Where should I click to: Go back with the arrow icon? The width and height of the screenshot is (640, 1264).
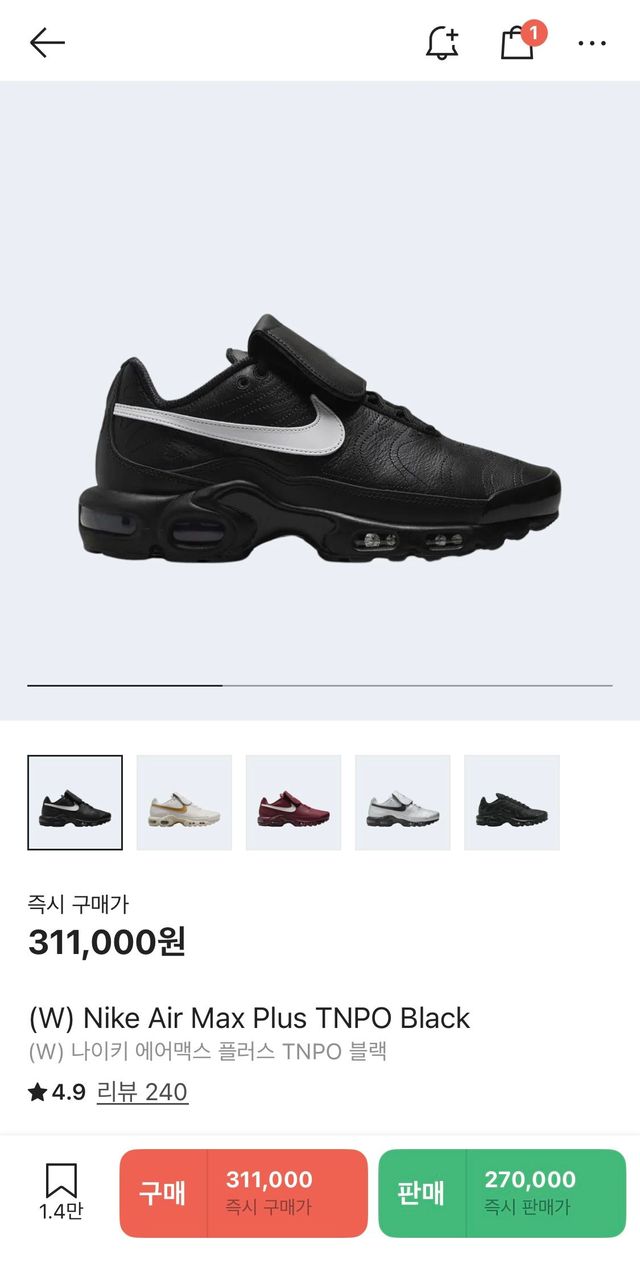click(x=47, y=42)
